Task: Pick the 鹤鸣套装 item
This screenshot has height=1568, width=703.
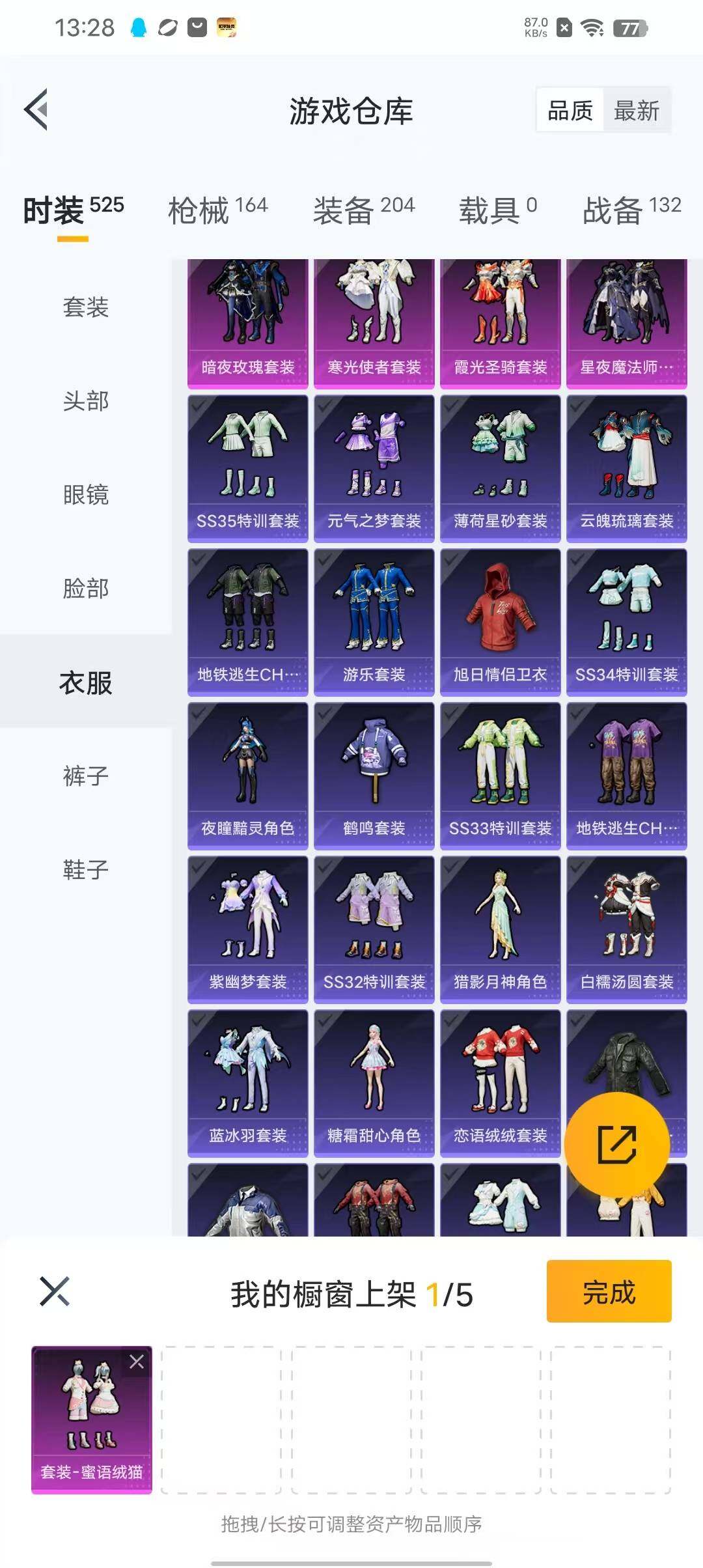Action: coord(374,776)
